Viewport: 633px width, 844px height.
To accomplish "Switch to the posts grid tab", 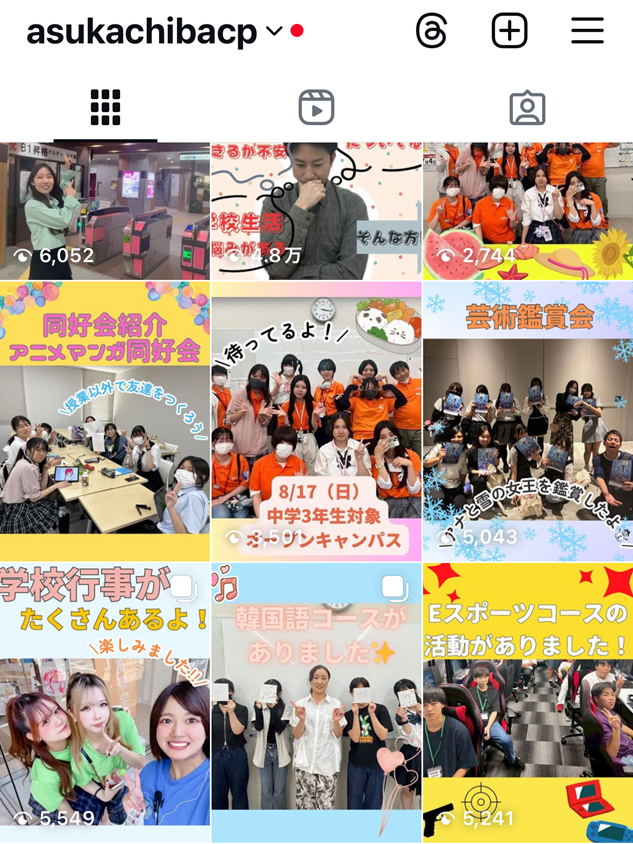I will click(105, 107).
